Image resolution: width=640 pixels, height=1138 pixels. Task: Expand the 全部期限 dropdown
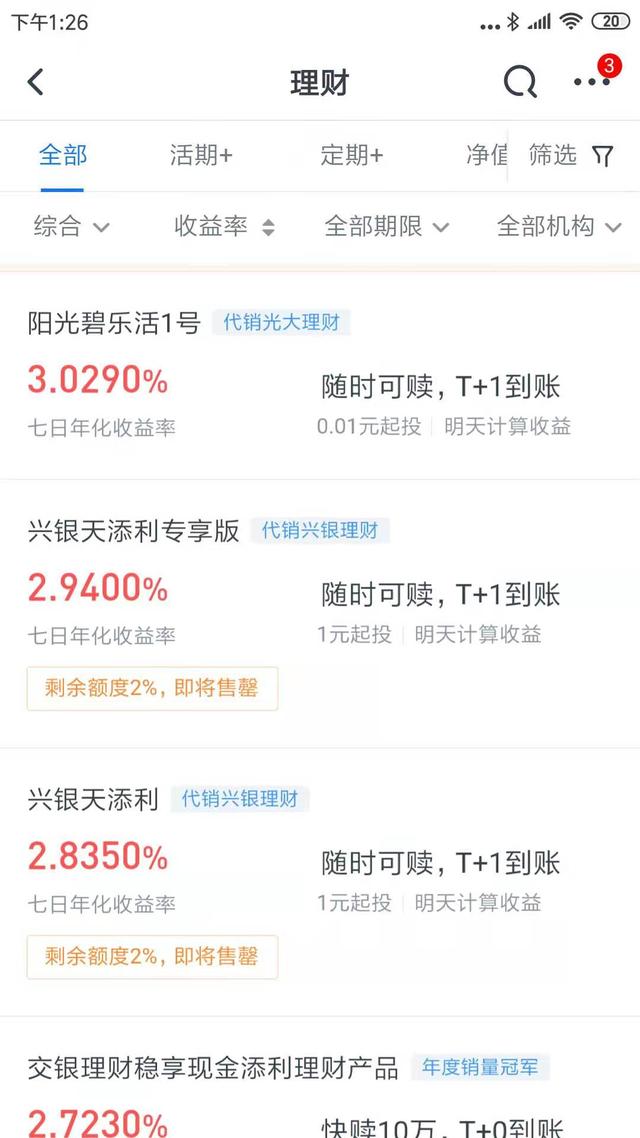pyautogui.click(x=386, y=227)
